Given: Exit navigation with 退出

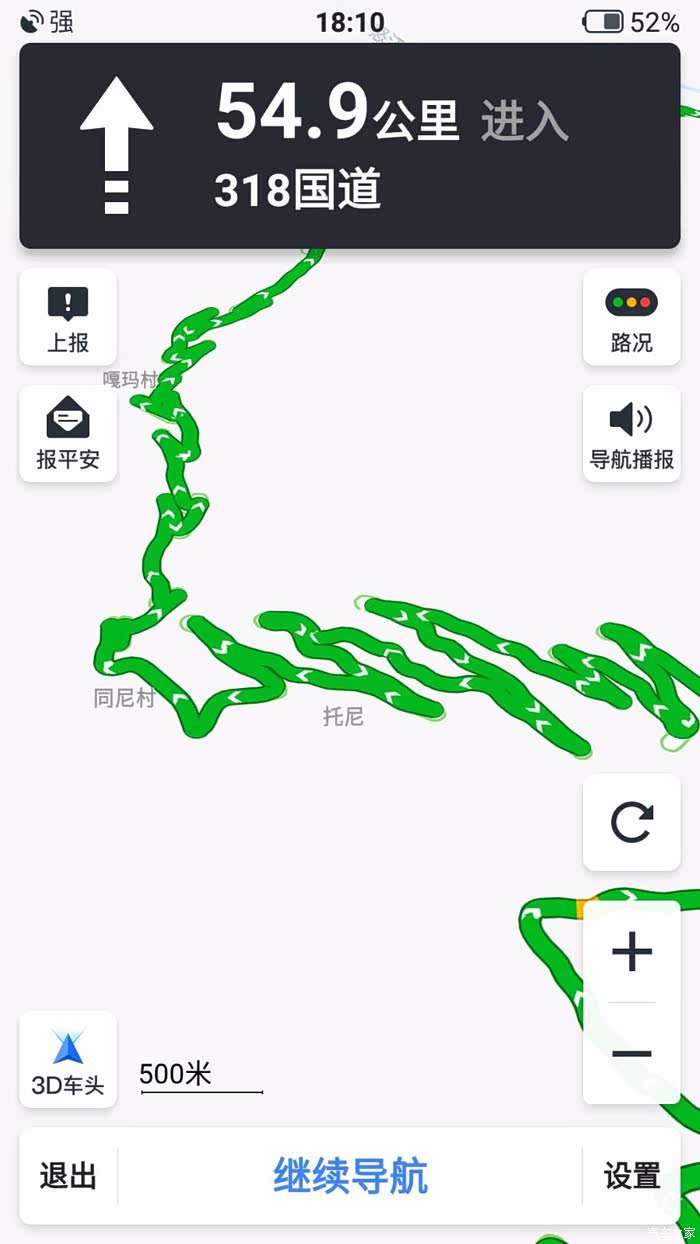Looking at the screenshot, I should (68, 1176).
